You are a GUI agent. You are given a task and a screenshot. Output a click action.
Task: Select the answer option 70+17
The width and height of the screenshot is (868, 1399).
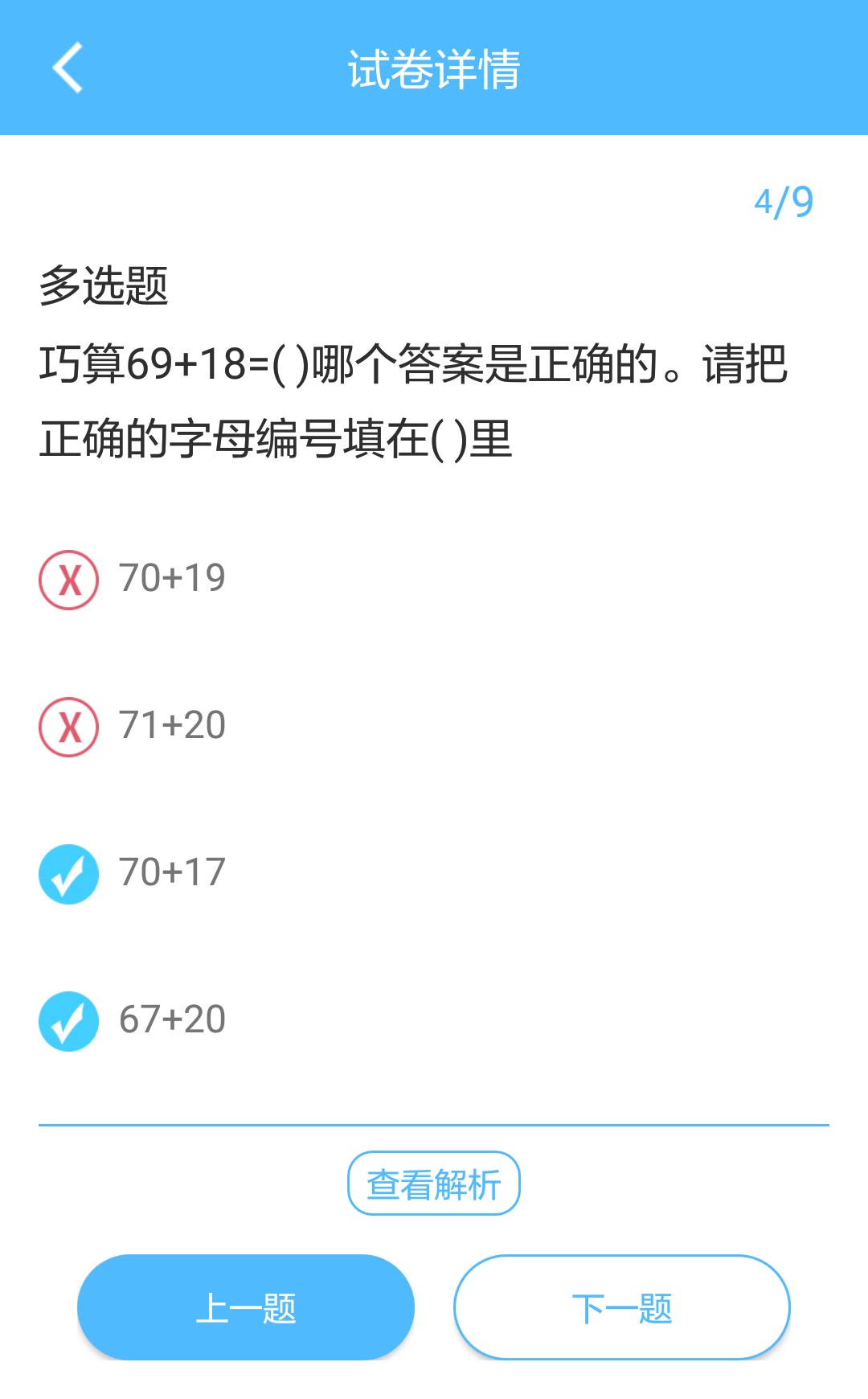tap(170, 873)
